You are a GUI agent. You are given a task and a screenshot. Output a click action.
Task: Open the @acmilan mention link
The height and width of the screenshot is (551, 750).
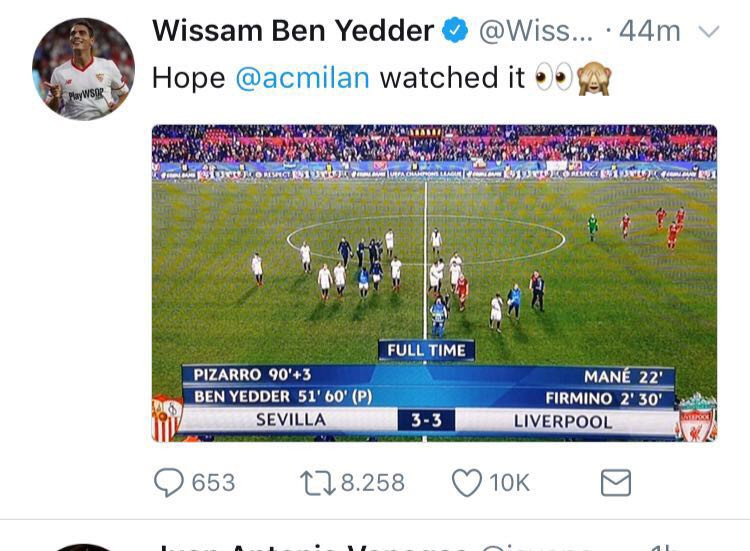pos(303,78)
